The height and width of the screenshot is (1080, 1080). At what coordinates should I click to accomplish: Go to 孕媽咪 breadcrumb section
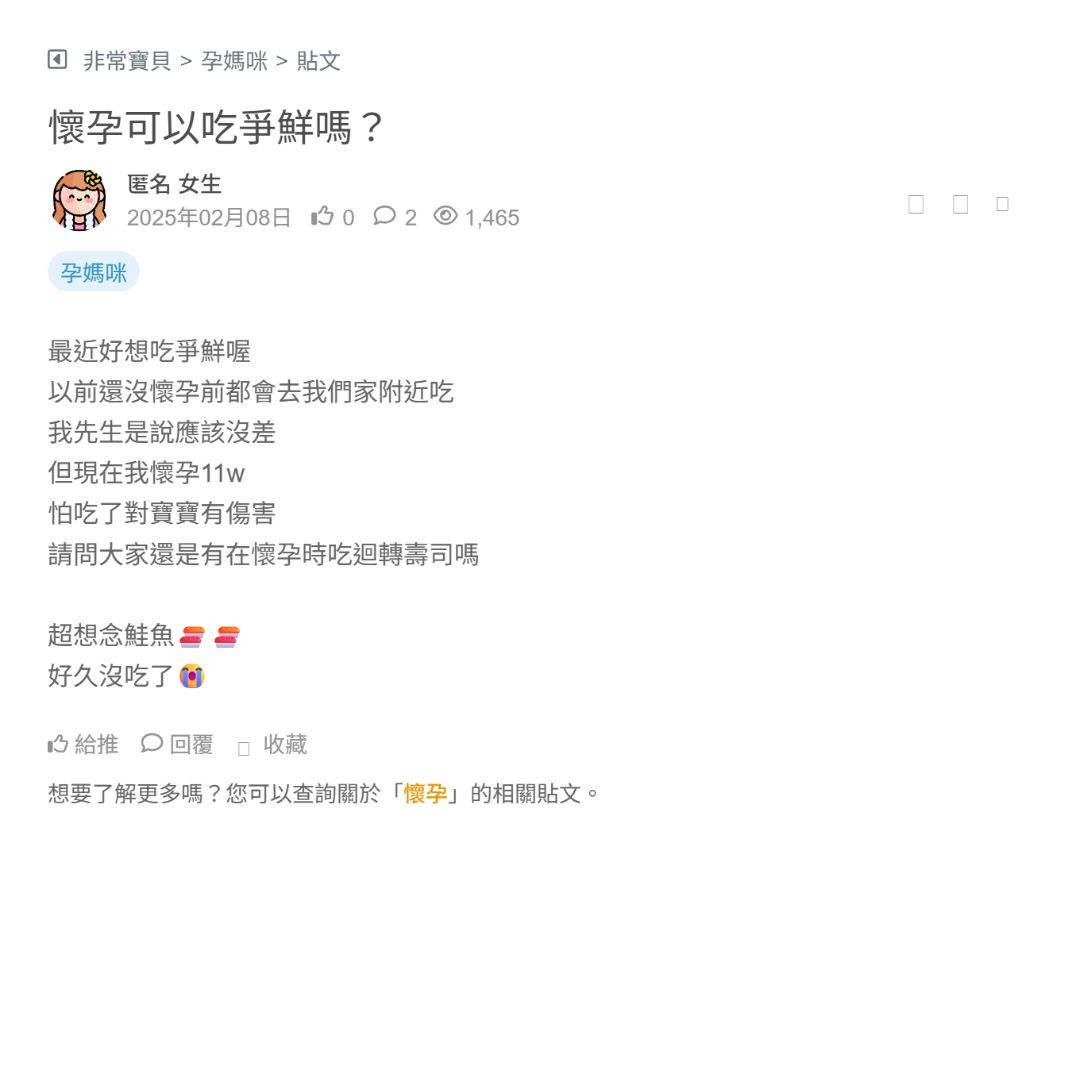click(234, 61)
